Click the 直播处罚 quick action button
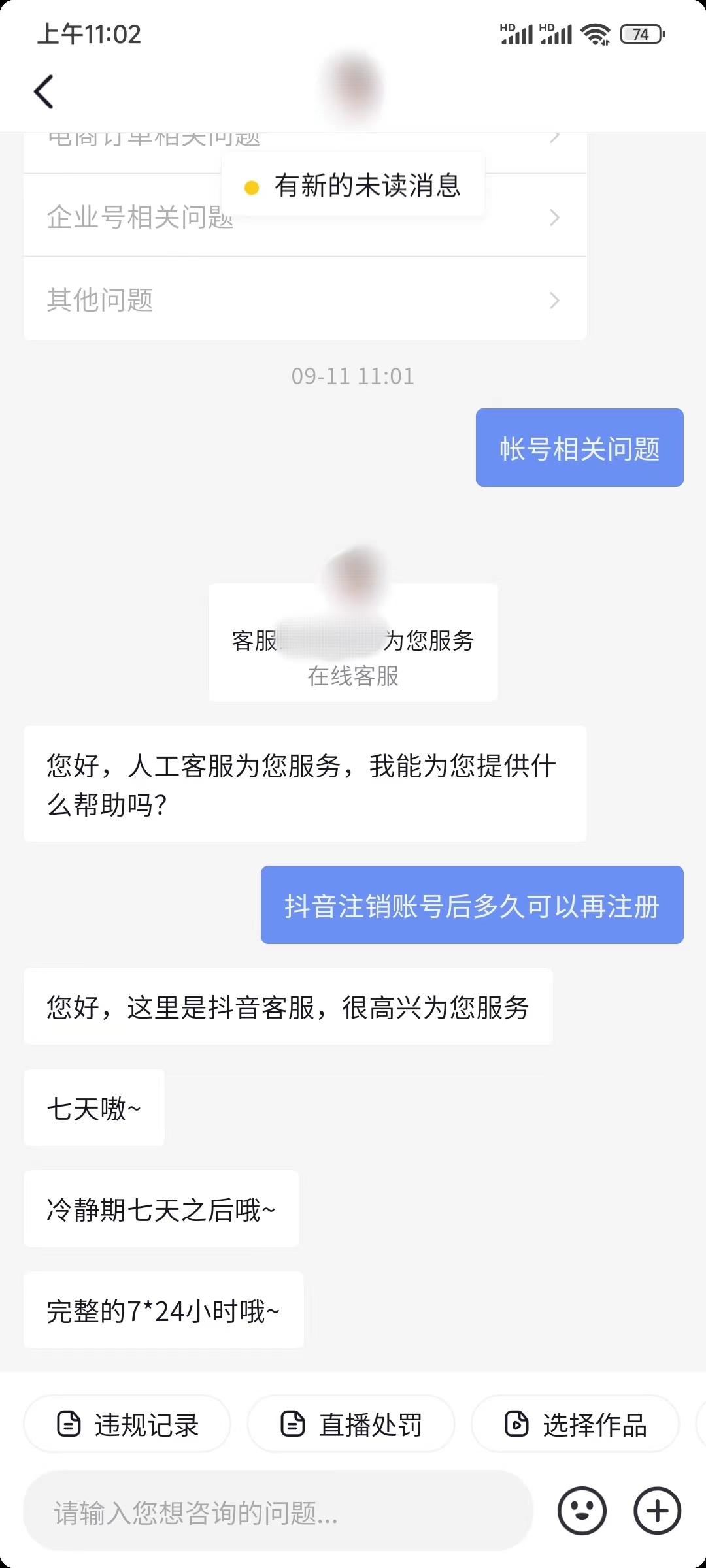The image size is (706, 1568). [x=350, y=1424]
